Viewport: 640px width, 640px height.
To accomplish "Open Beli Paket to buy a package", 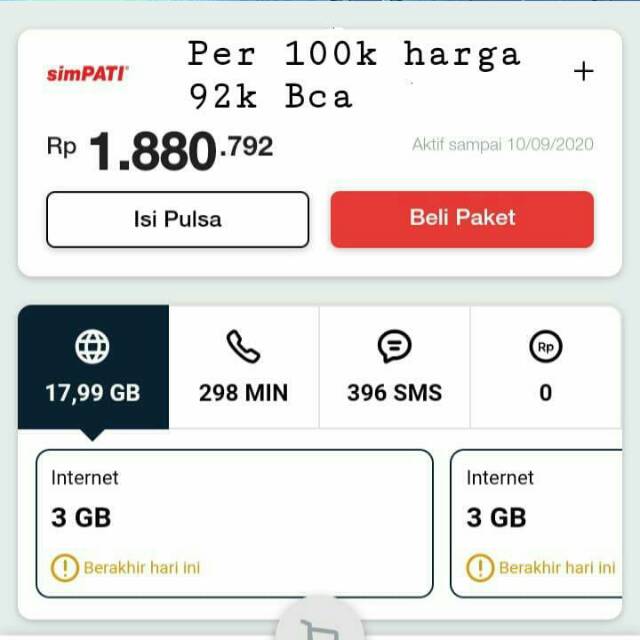I will click(x=462, y=219).
